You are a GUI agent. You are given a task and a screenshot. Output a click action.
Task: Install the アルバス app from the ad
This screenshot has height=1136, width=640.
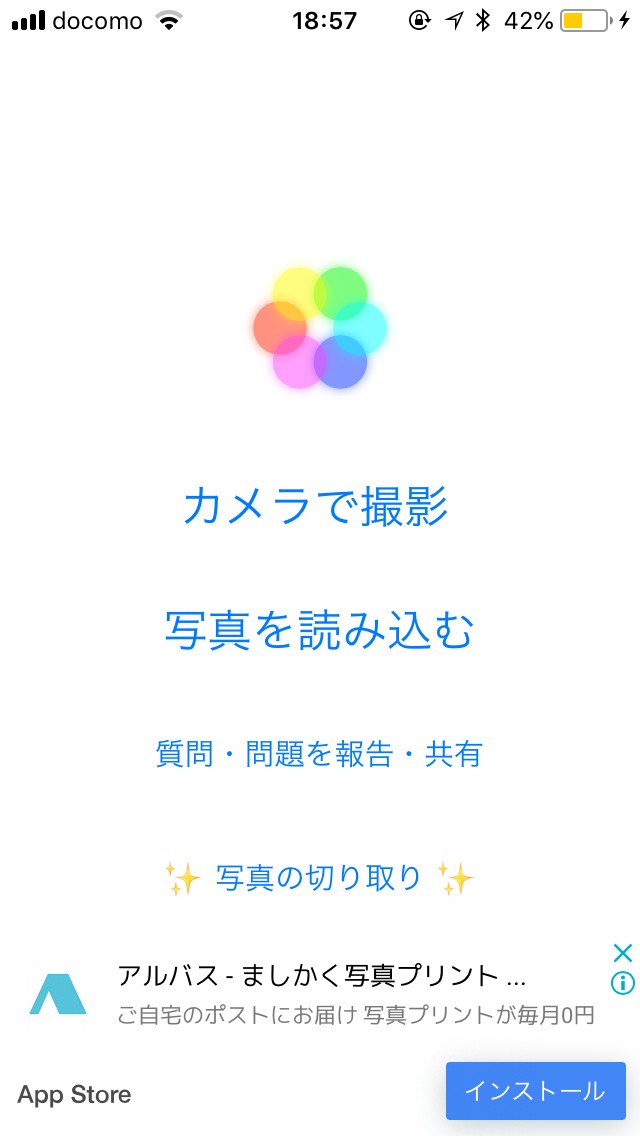[535, 1090]
